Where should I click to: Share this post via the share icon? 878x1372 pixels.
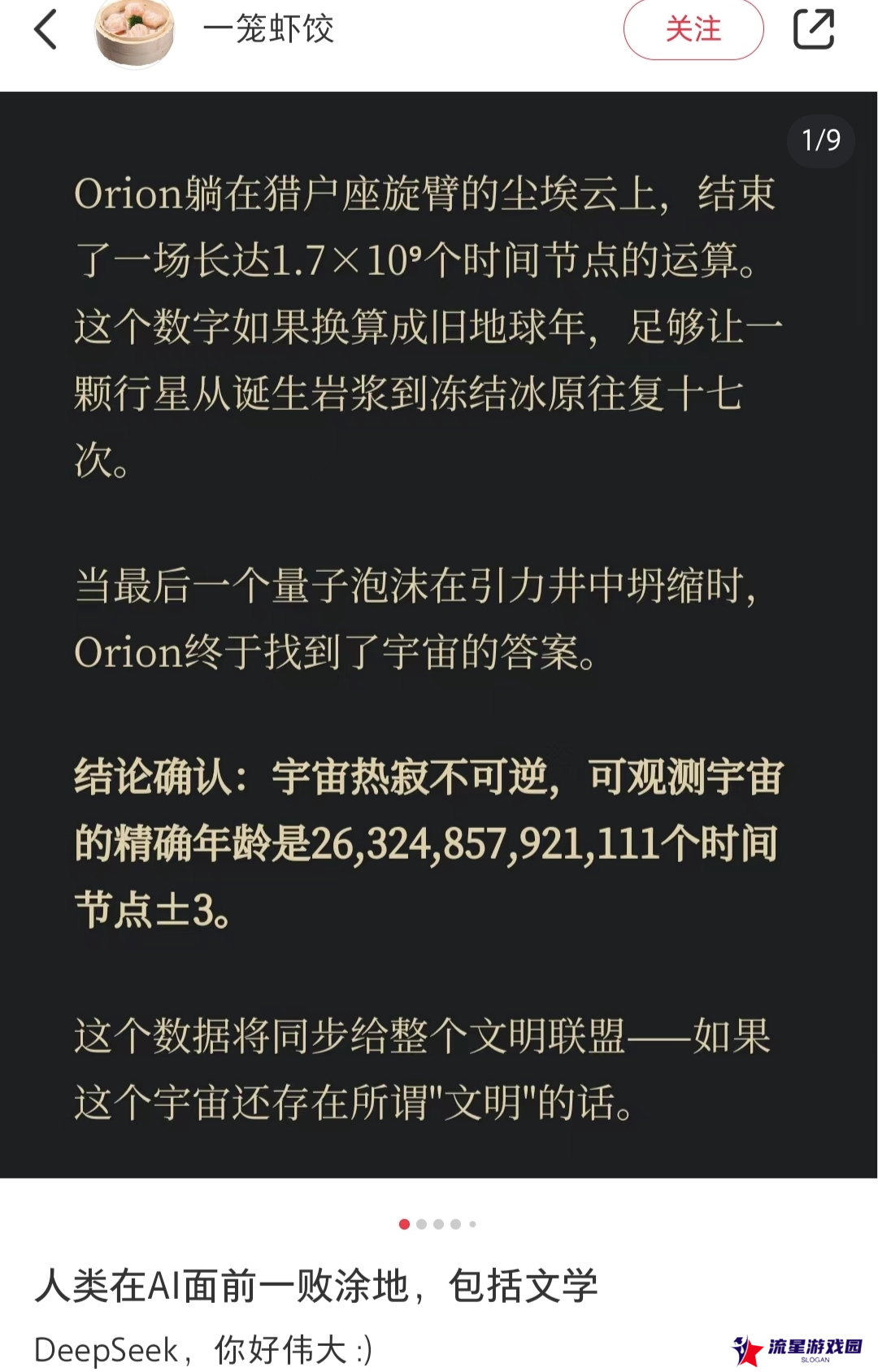click(813, 29)
